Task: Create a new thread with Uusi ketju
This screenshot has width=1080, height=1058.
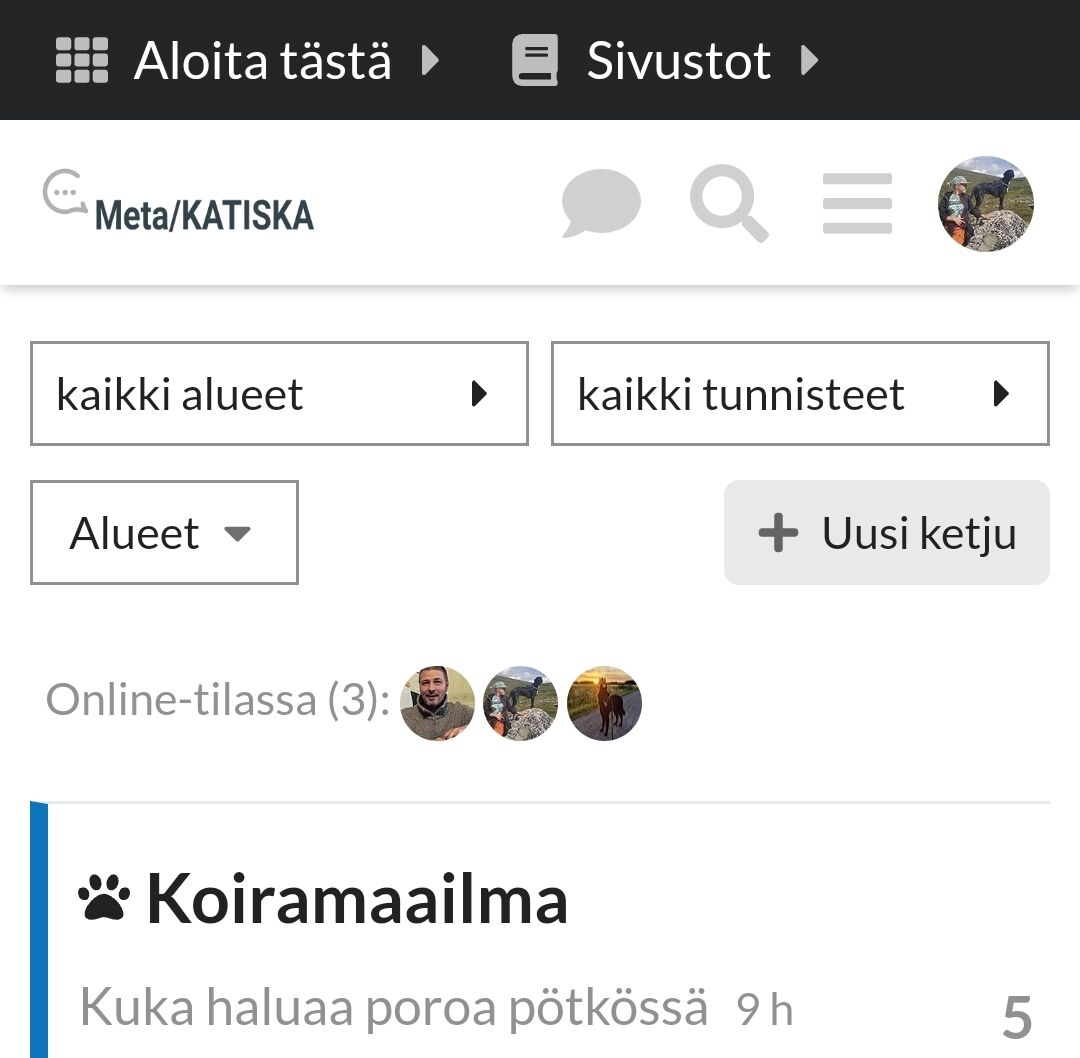Action: tap(887, 533)
